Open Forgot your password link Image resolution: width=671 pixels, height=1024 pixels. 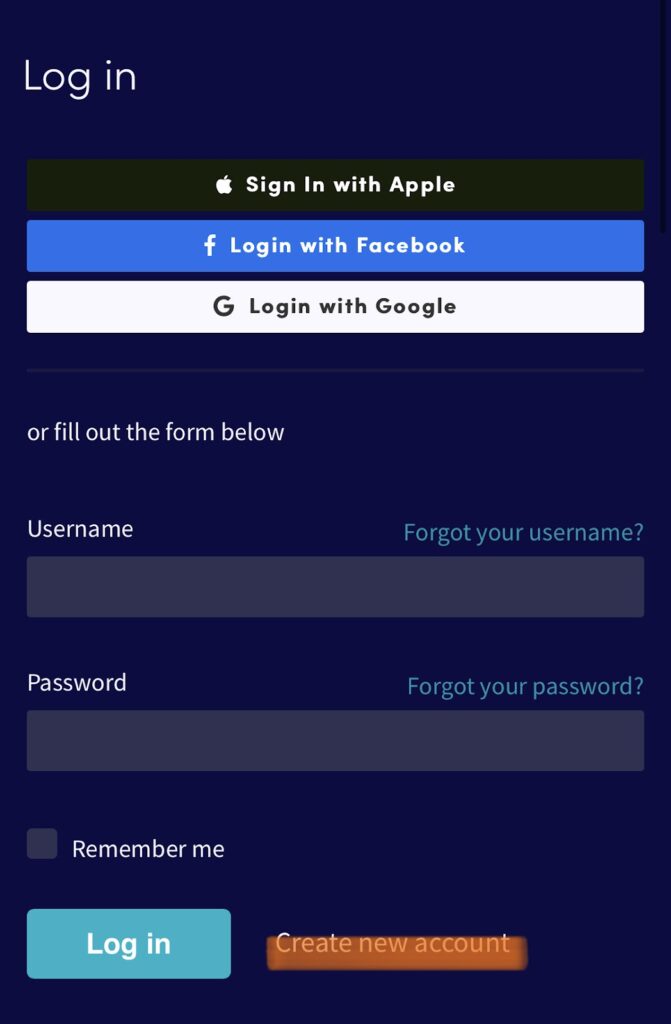525,686
